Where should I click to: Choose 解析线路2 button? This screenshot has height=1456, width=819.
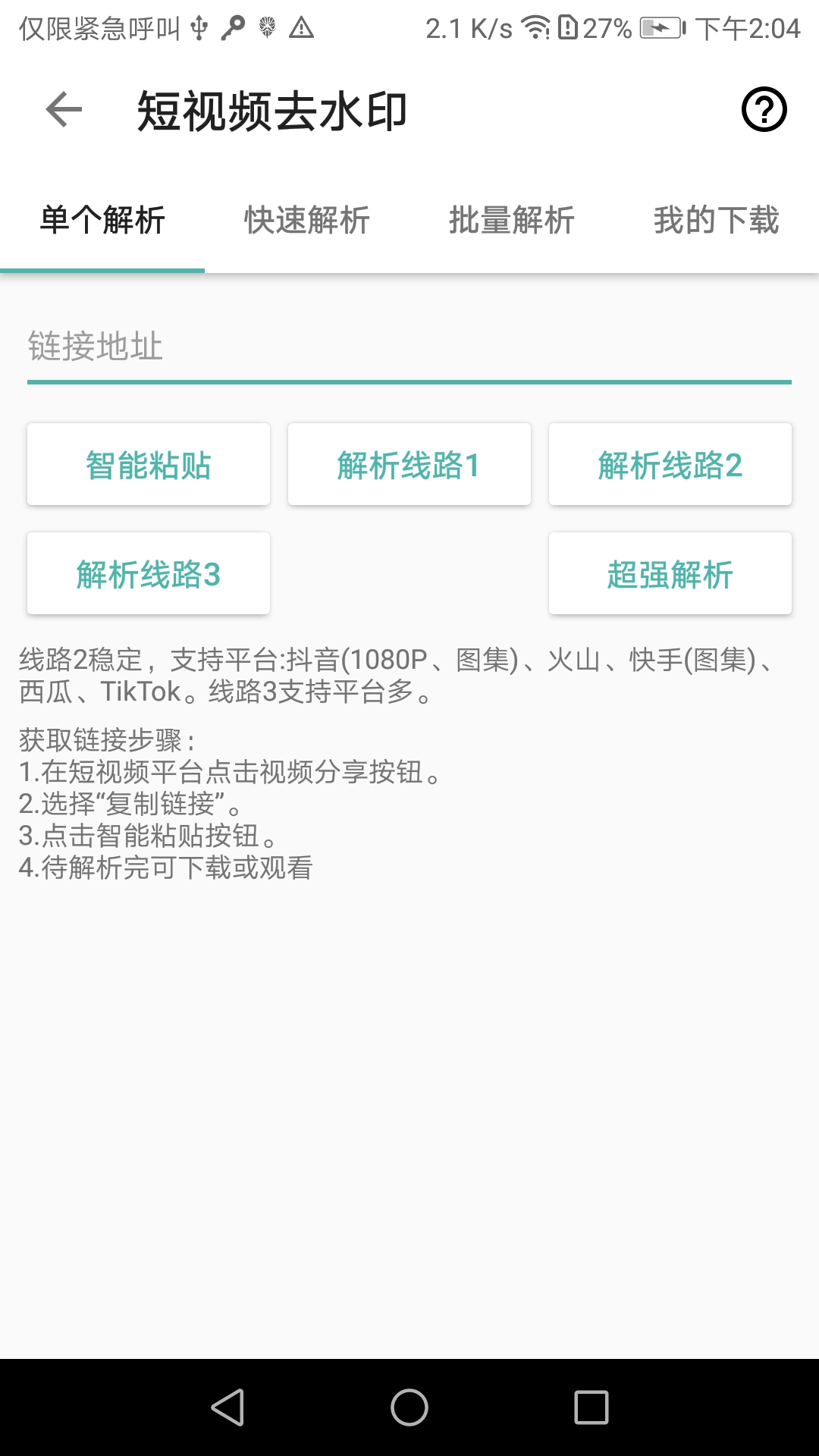pos(670,465)
